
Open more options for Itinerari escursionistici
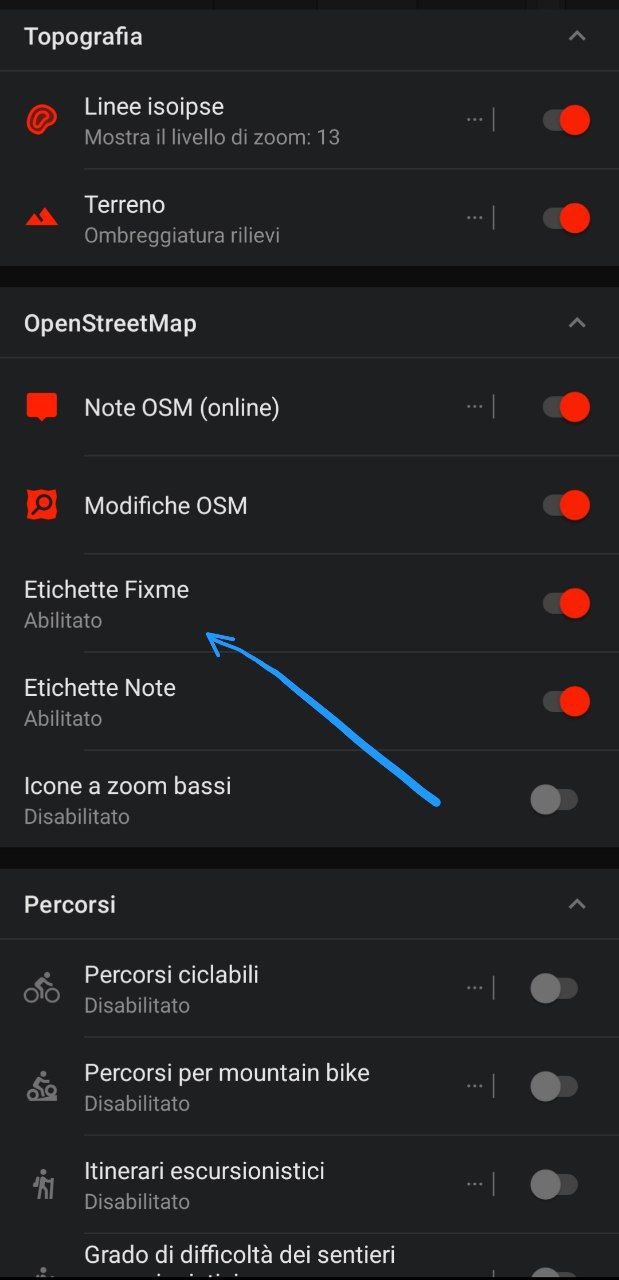[474, 1185]
